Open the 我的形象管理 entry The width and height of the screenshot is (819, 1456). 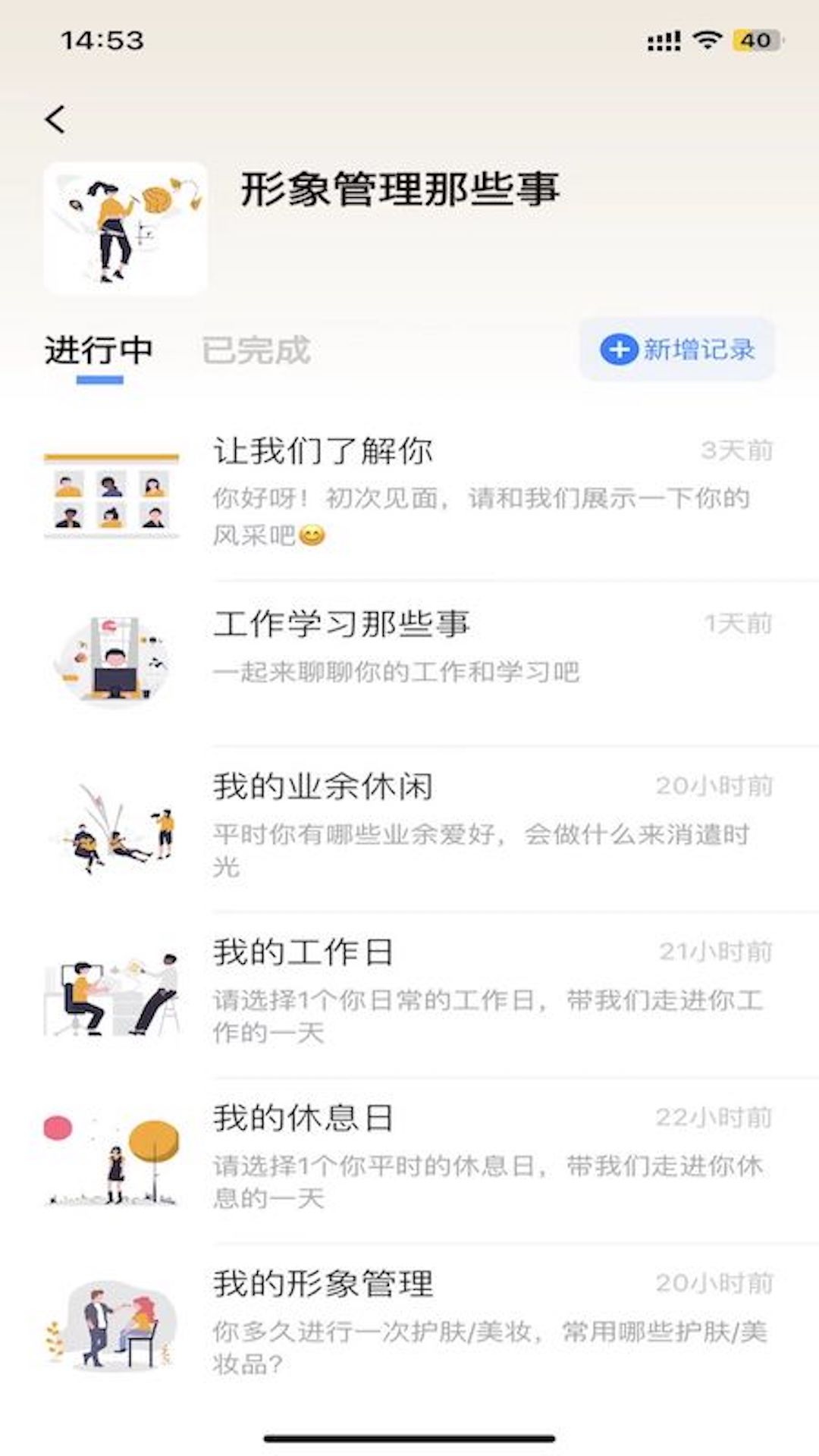pos(409,1323)
